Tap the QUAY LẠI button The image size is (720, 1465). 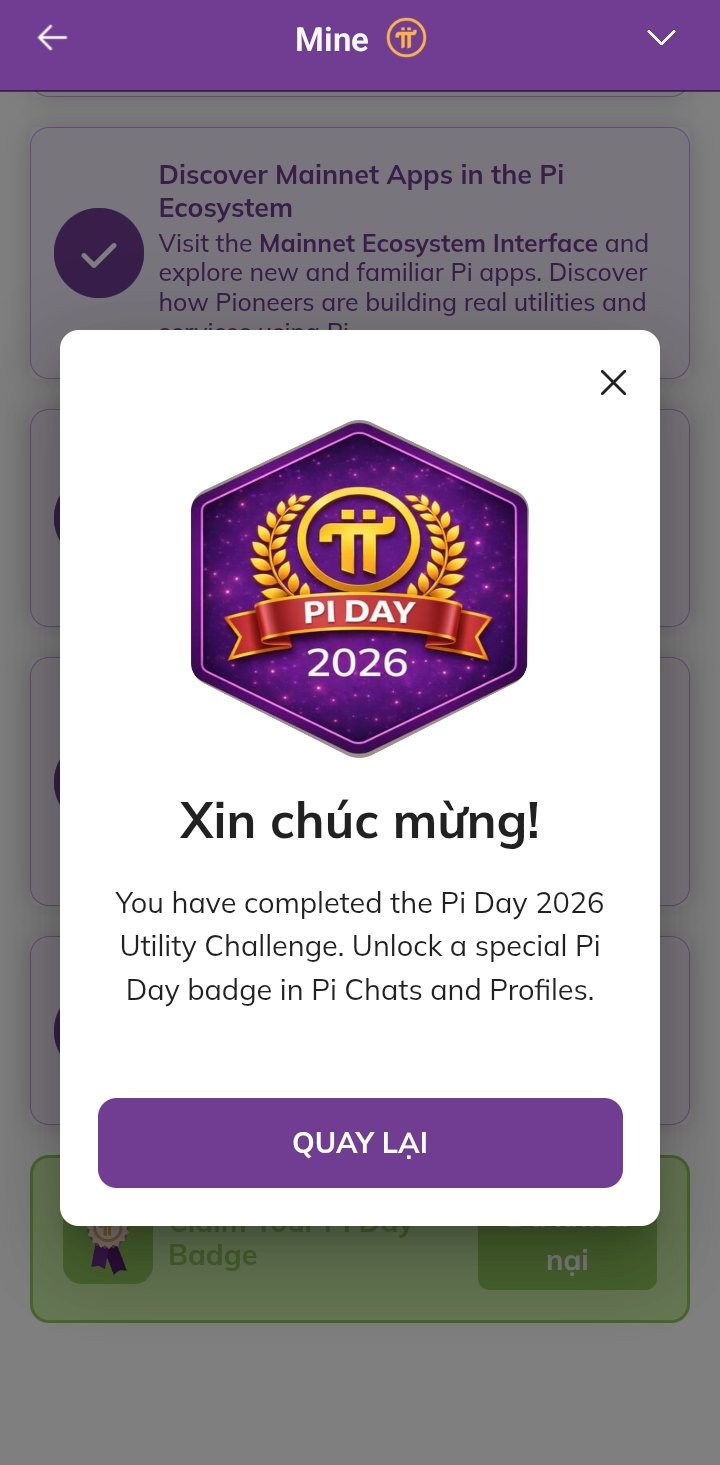(360, 1143)
